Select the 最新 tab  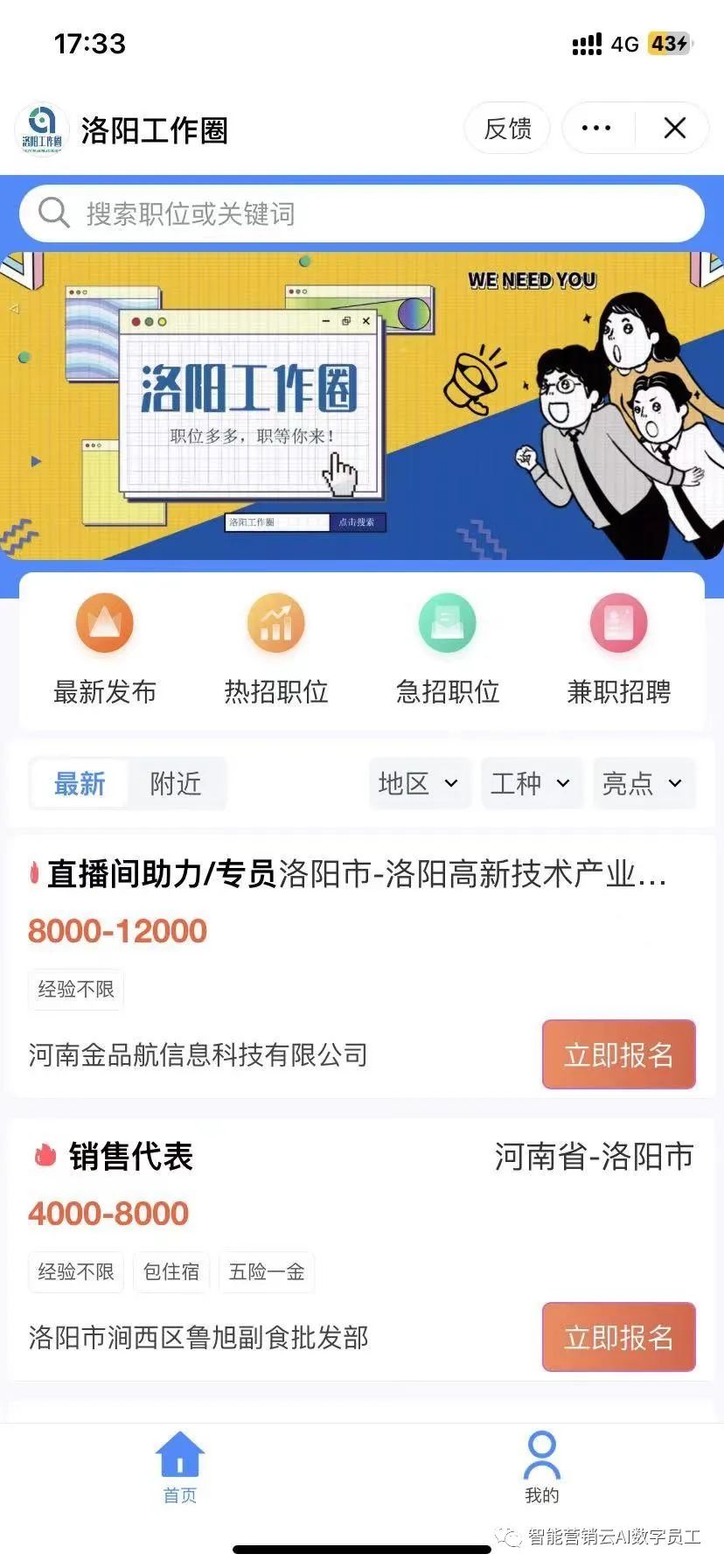coord(80,783)
